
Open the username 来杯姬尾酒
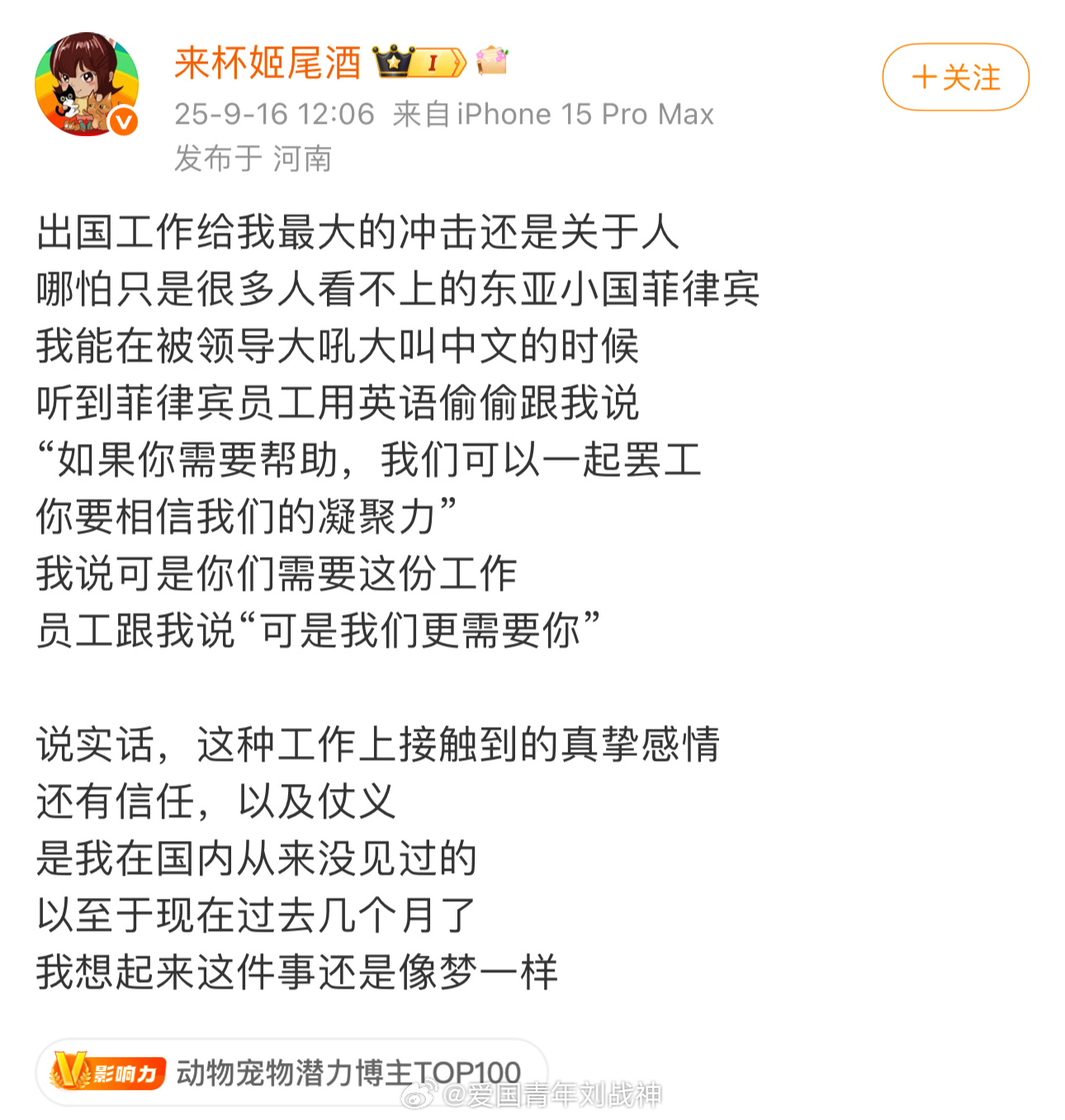(267, 63)
